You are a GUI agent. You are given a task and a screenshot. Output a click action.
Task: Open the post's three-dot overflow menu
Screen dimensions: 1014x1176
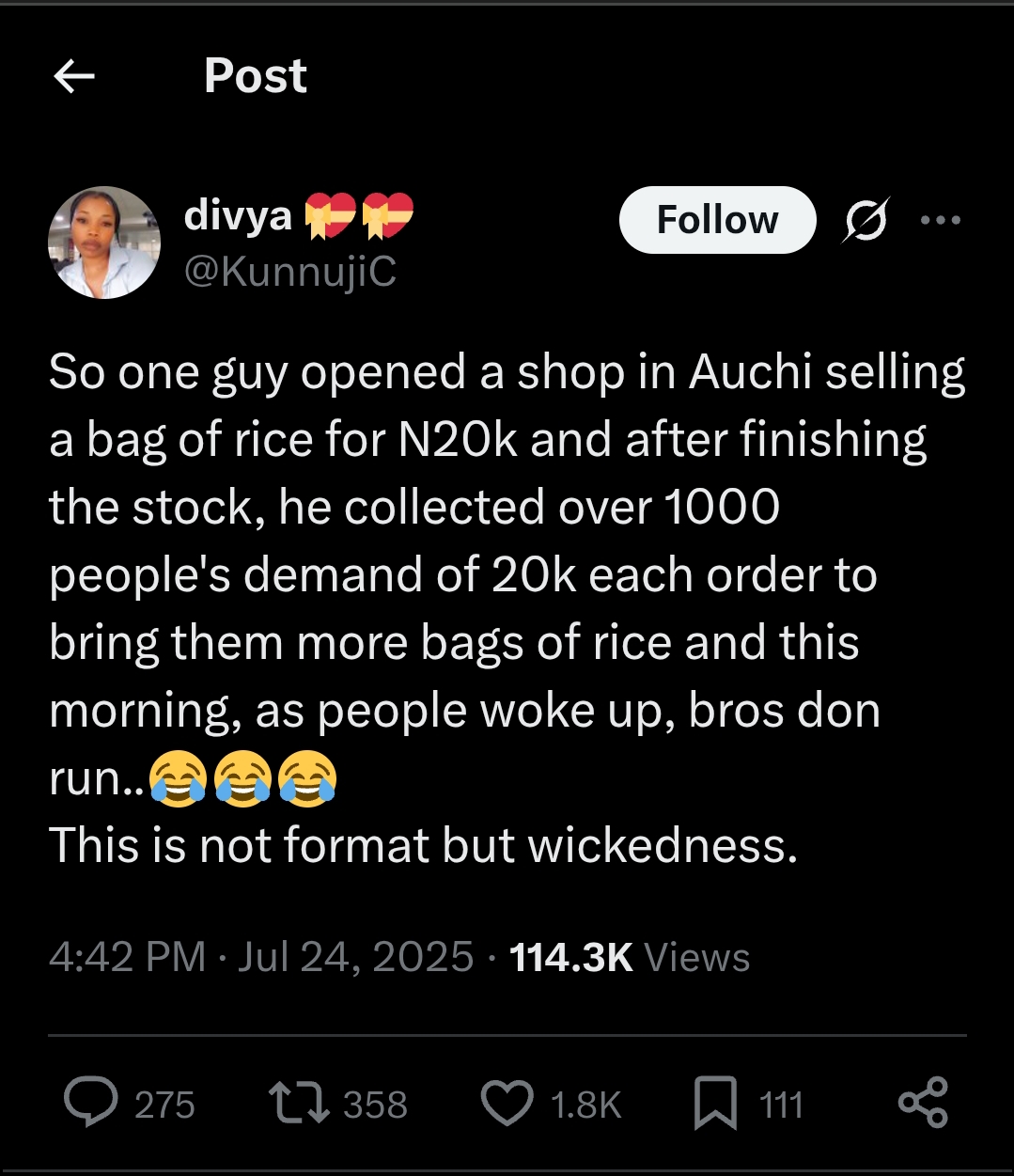pos(941,220)
